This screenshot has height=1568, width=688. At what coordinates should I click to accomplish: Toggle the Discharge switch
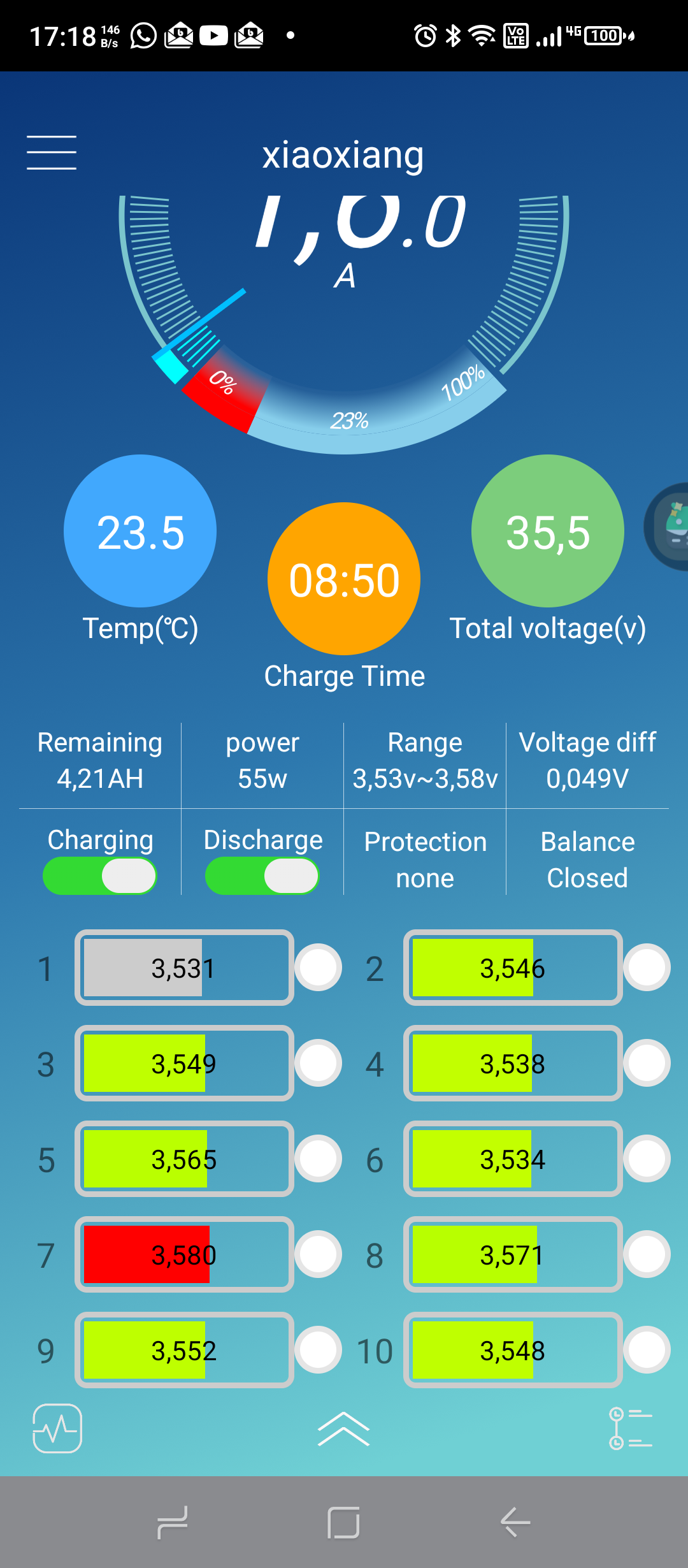(x=262, y=876)
